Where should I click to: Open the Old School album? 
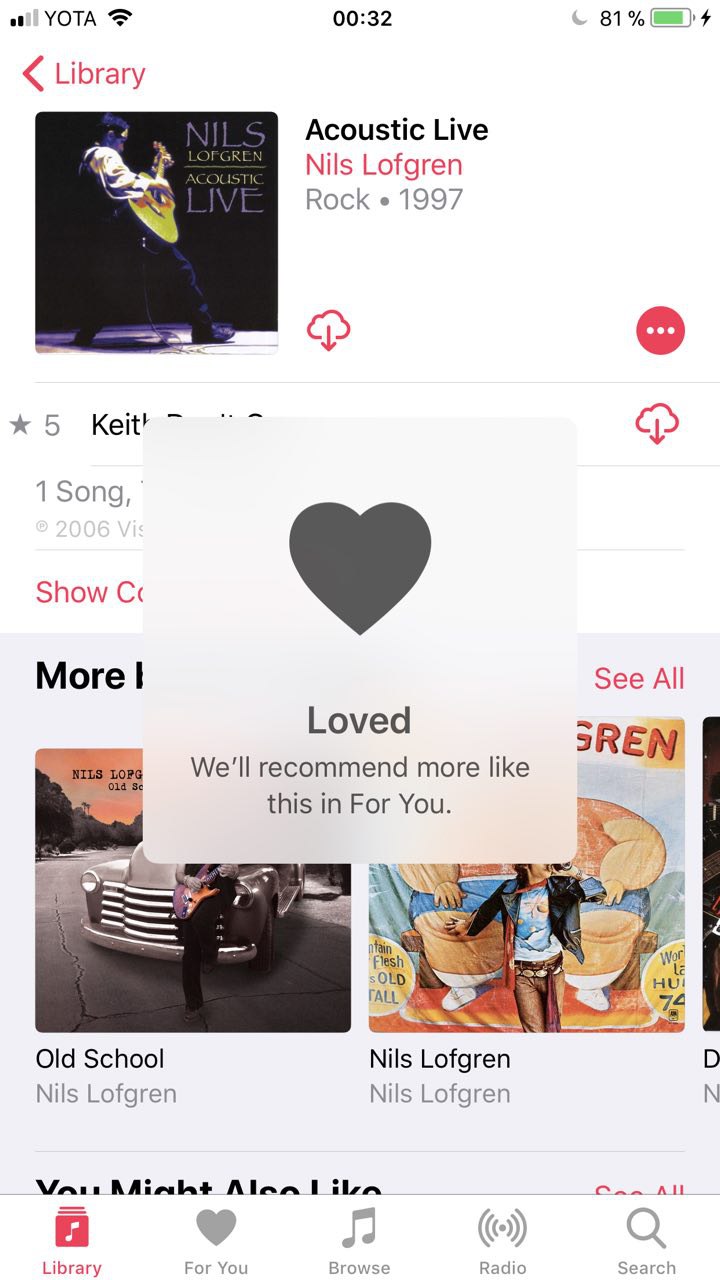193,890
